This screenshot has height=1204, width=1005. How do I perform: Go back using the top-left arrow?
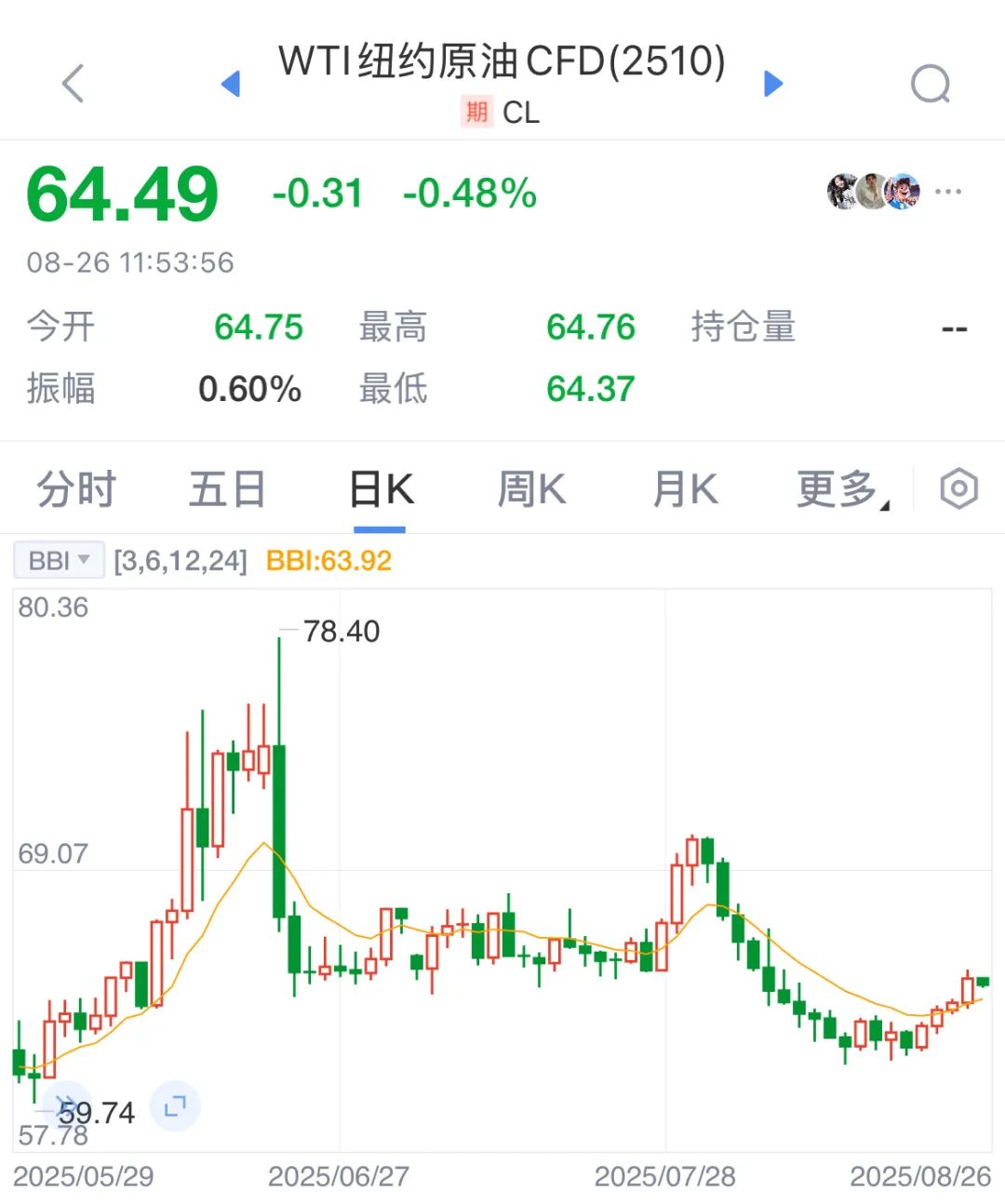(73, 84)
